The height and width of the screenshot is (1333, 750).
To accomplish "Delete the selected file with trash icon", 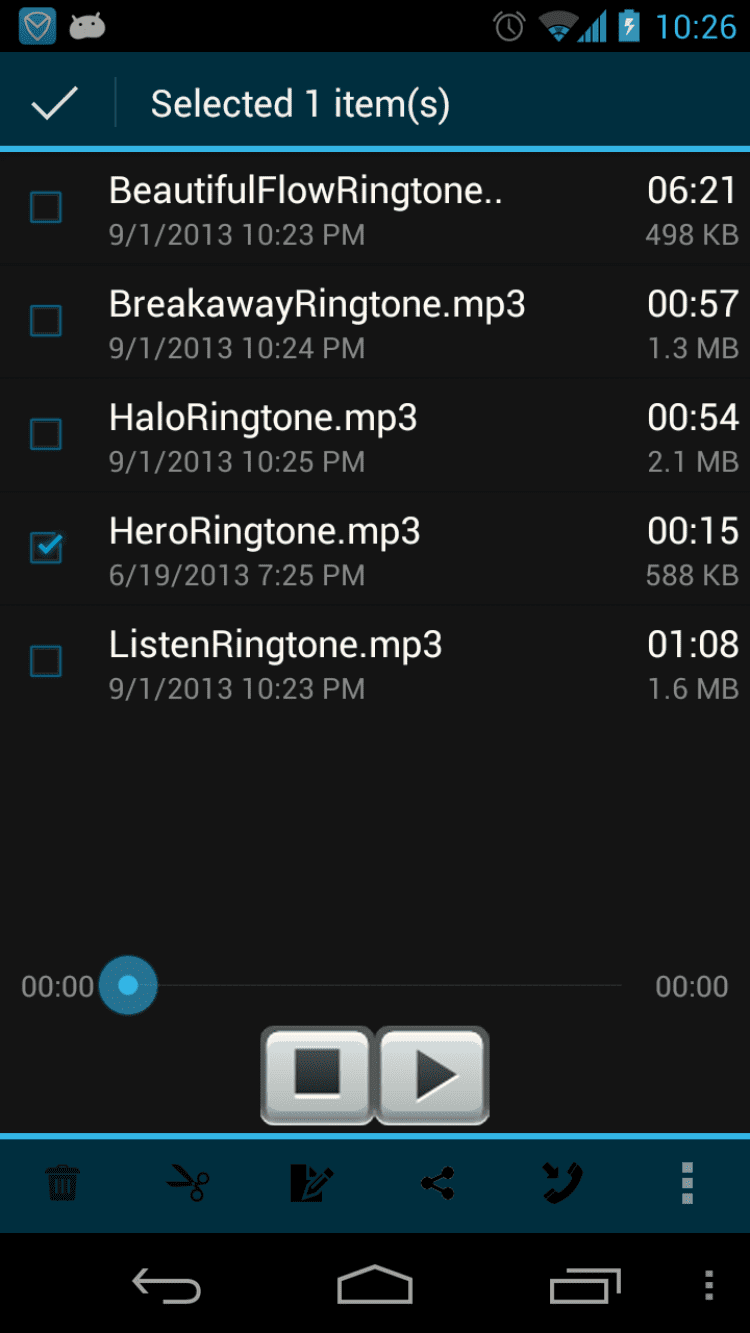I will 63,1184.
